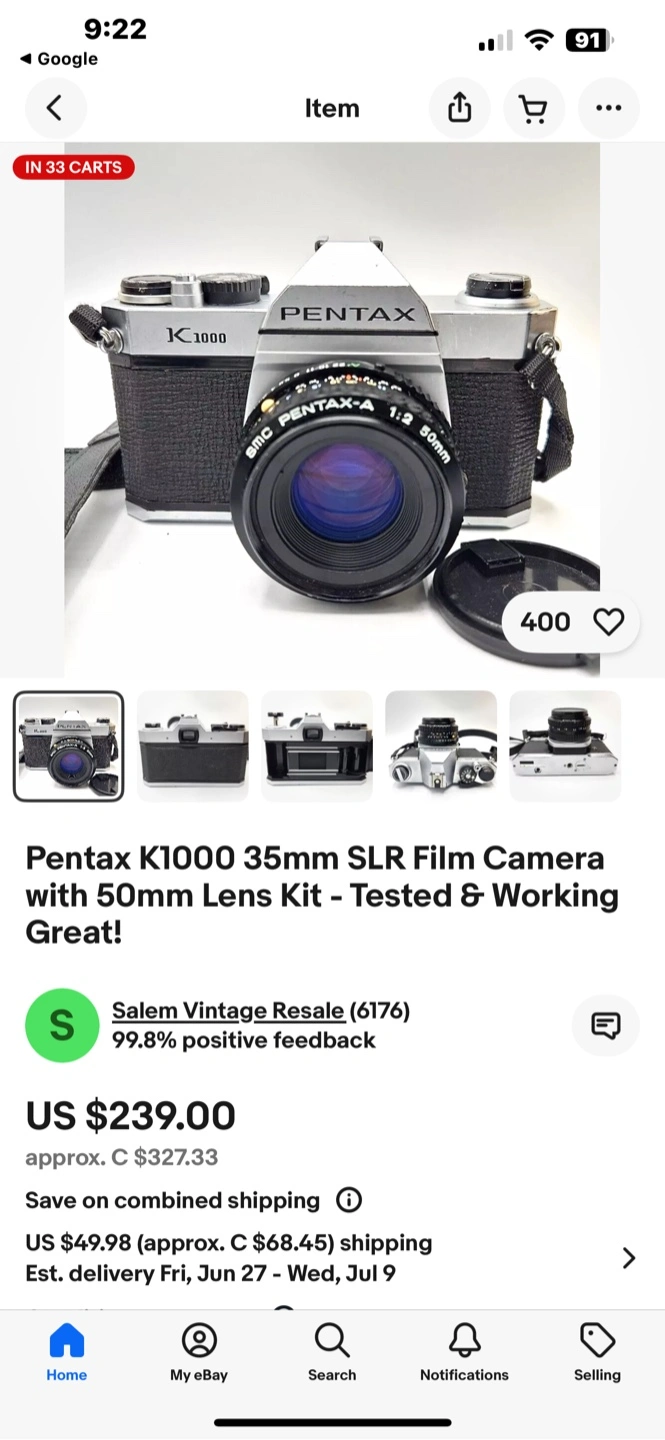665x1440 pixels.
Task: Add item to watchlist with heart
Action: tap(608, 622)
